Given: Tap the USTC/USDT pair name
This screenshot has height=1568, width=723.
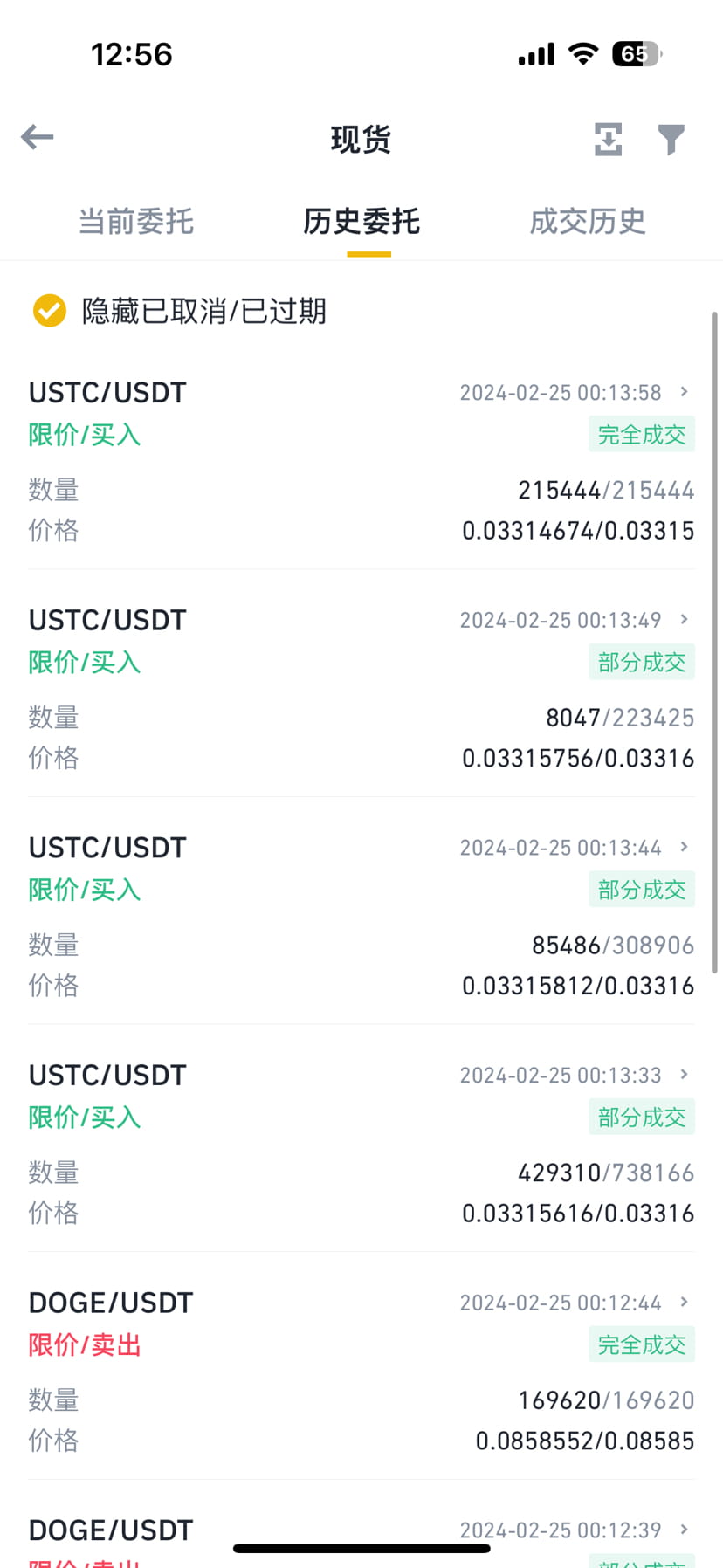Looking at the screenshot, I should click(x=107, y=392).
